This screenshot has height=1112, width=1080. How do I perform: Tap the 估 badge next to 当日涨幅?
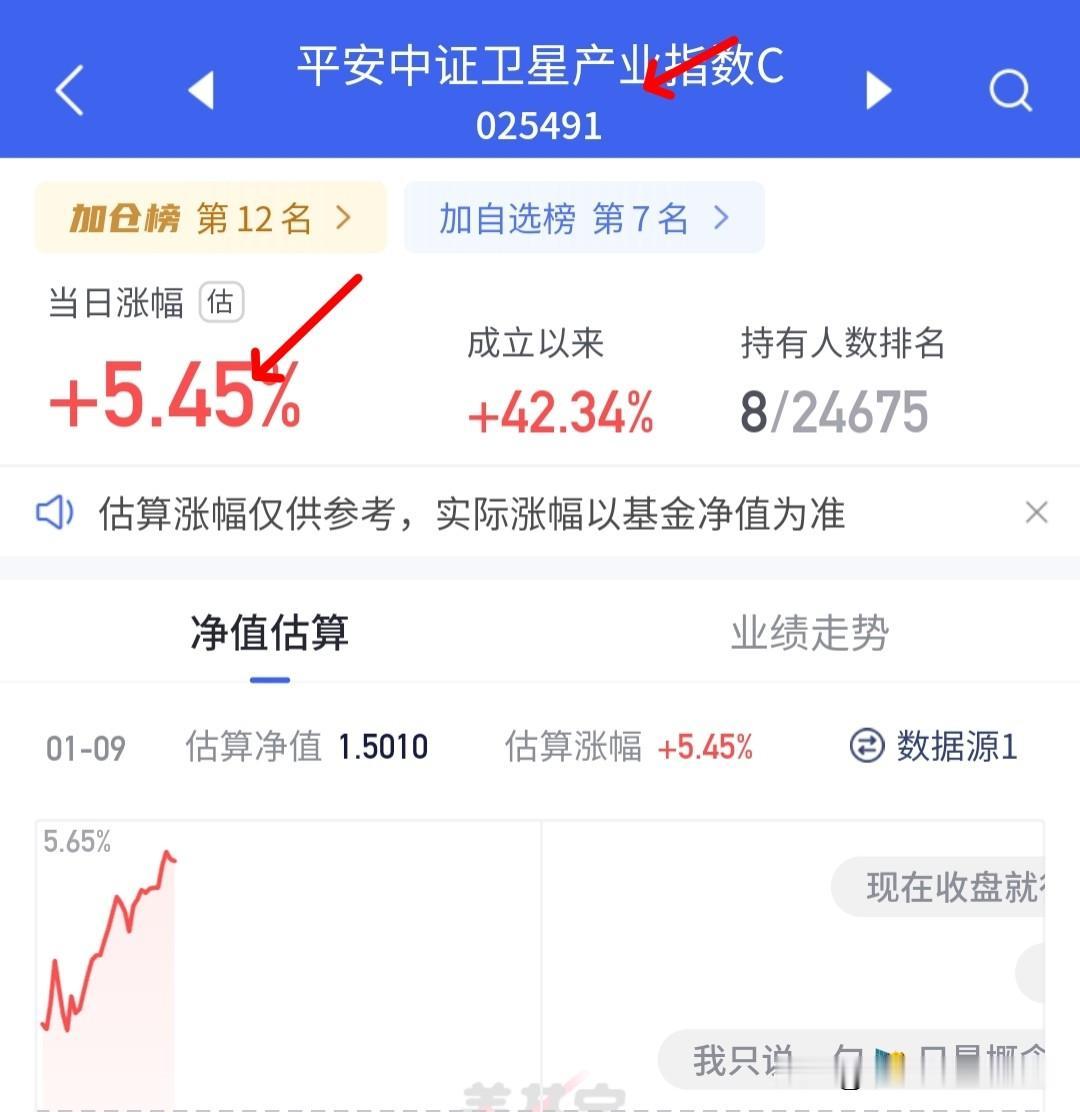[x=221, y=303]
